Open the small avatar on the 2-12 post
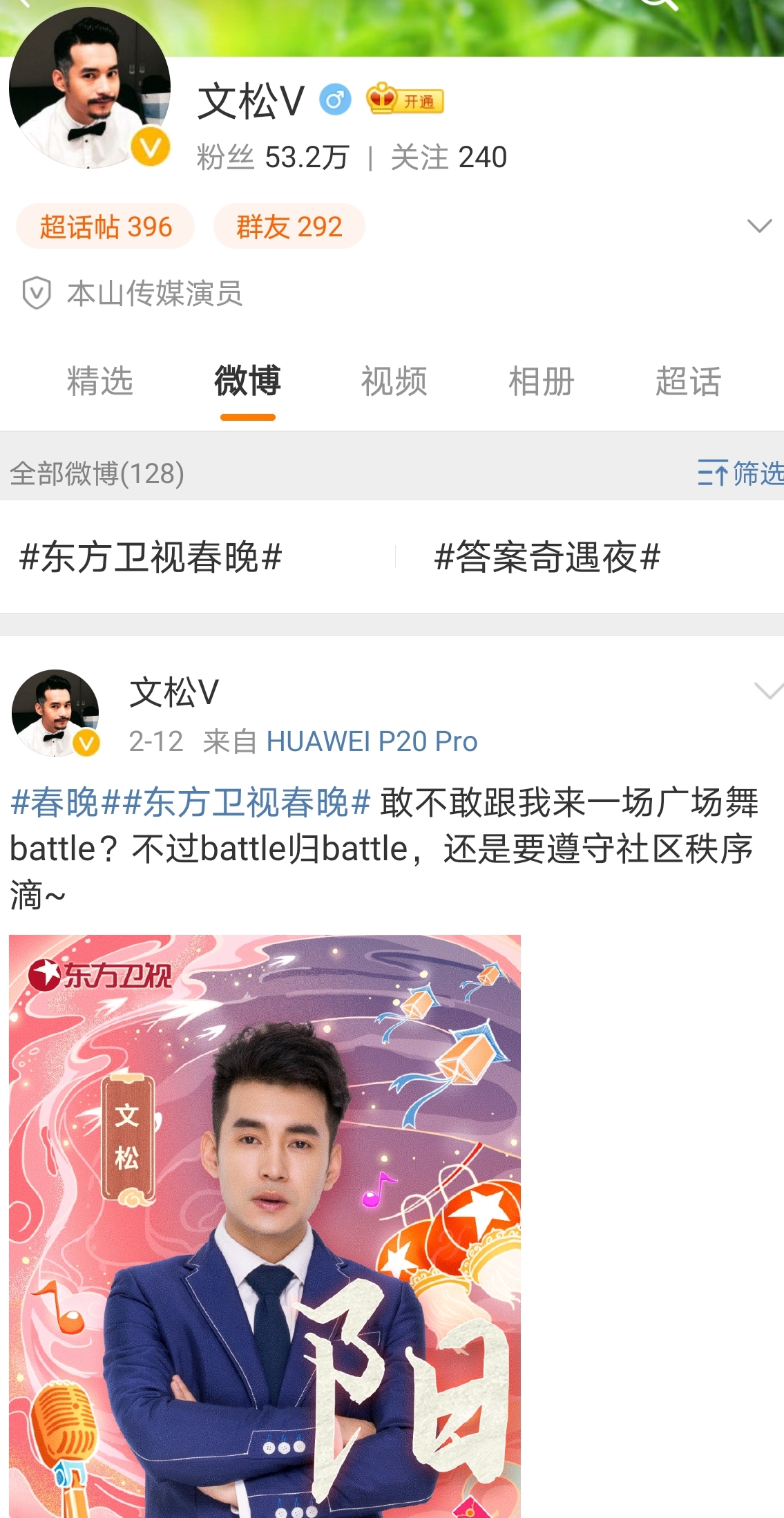Viewport: 784px width, 1518px height. (55, 712)
